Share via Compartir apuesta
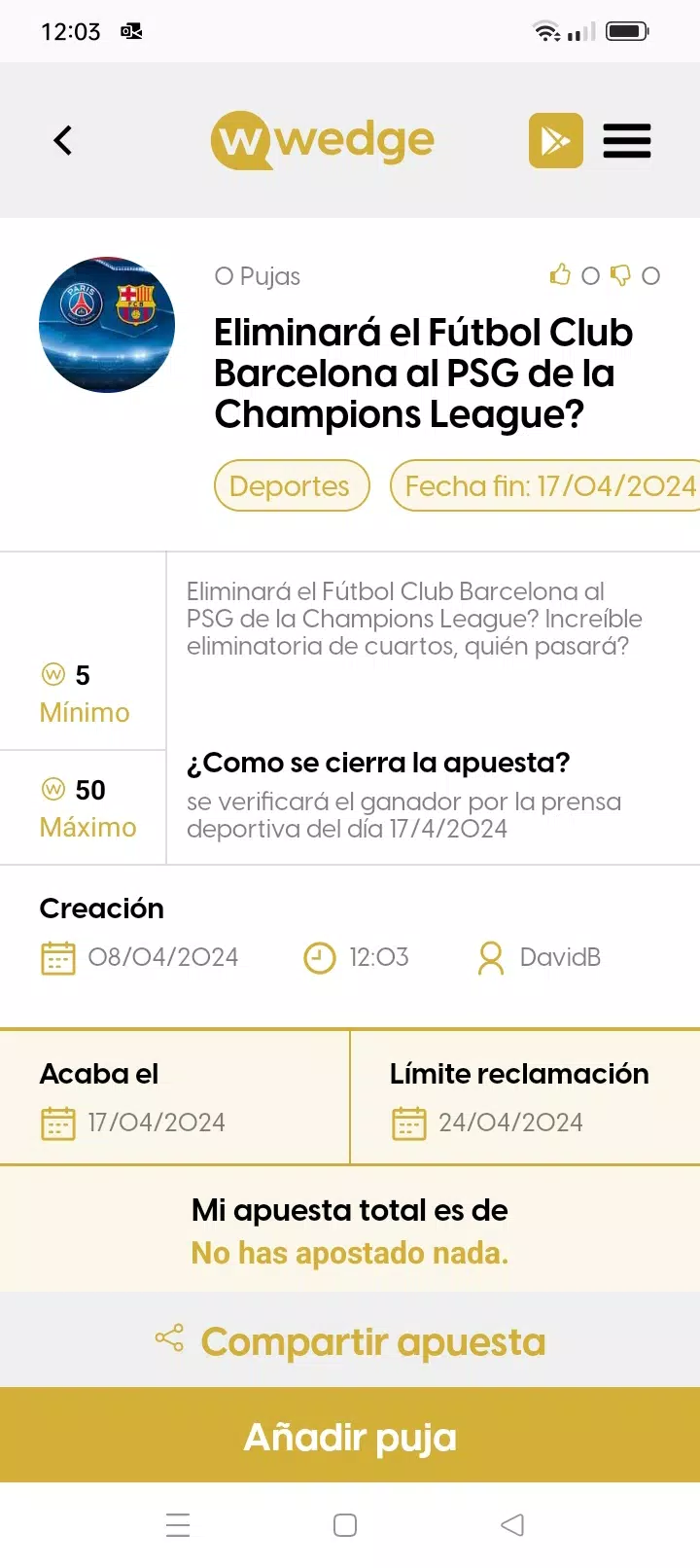The image size is (700, 1568). [x=350, y=1340]
